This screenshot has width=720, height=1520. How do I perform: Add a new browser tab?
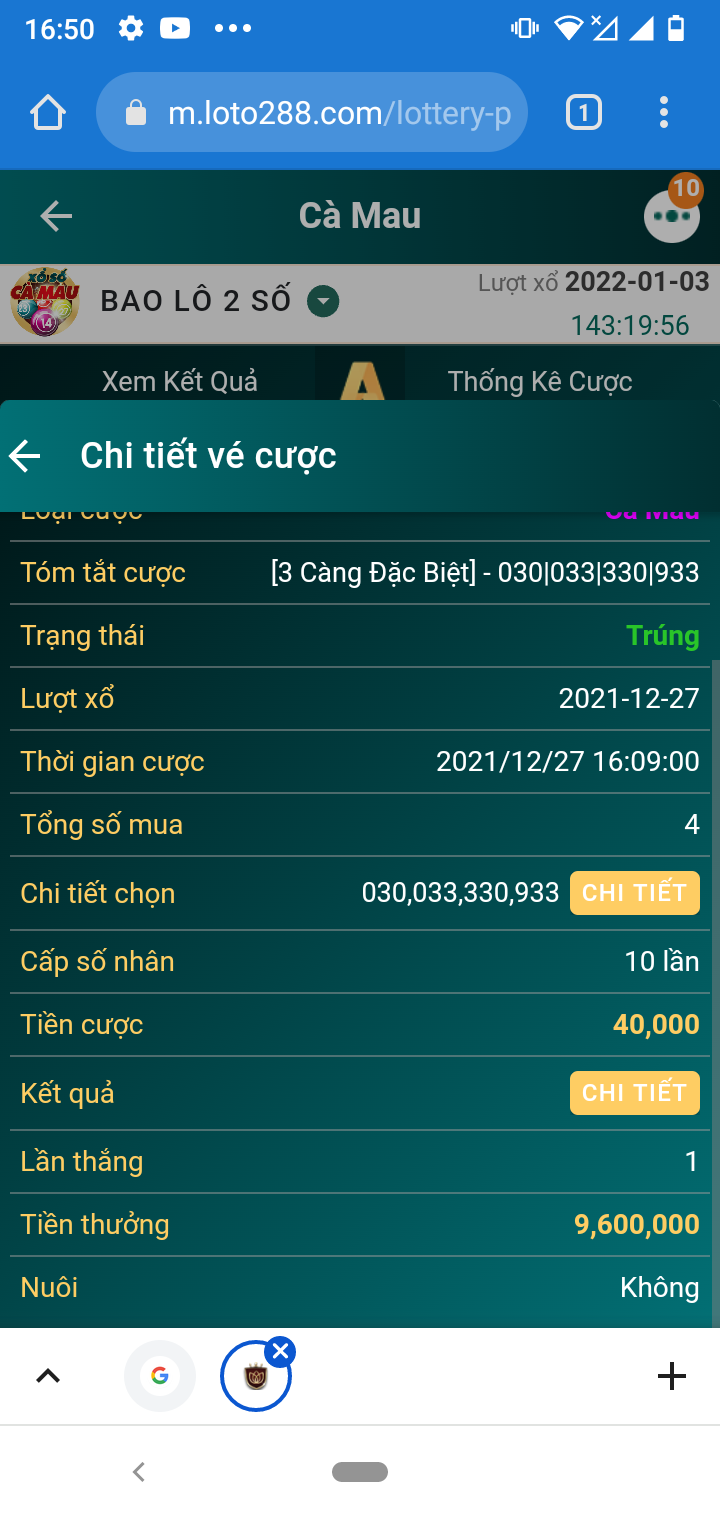tap(671, 1376)
